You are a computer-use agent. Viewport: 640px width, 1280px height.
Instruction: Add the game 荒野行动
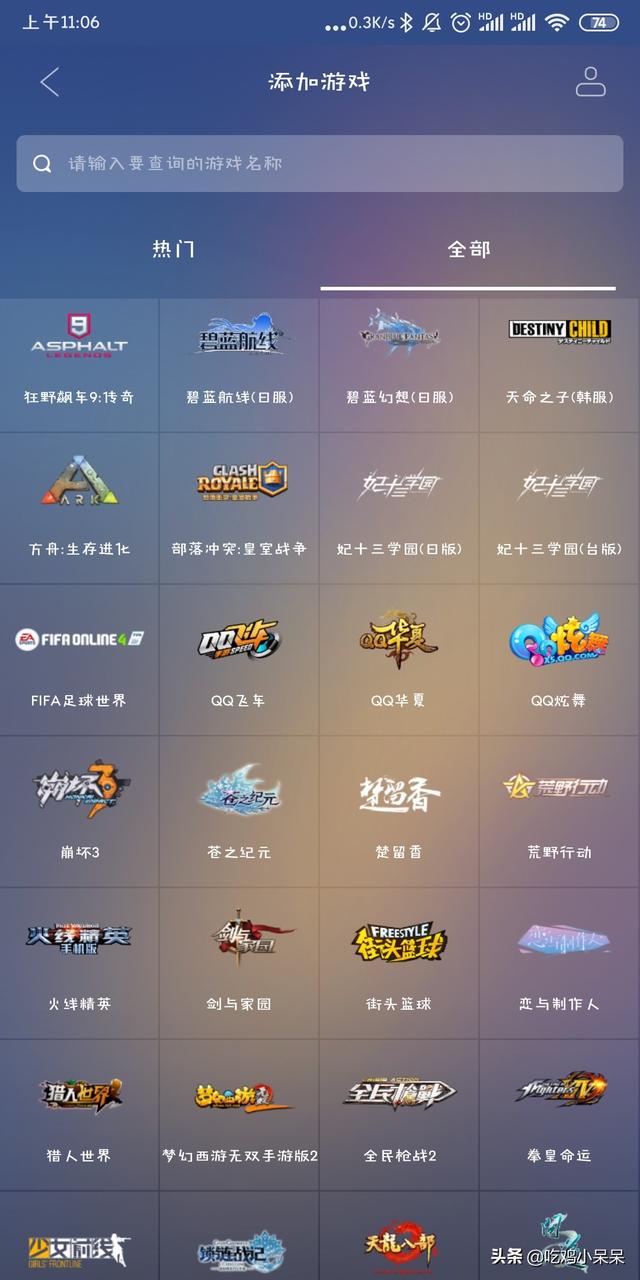(x=559, y=812)
